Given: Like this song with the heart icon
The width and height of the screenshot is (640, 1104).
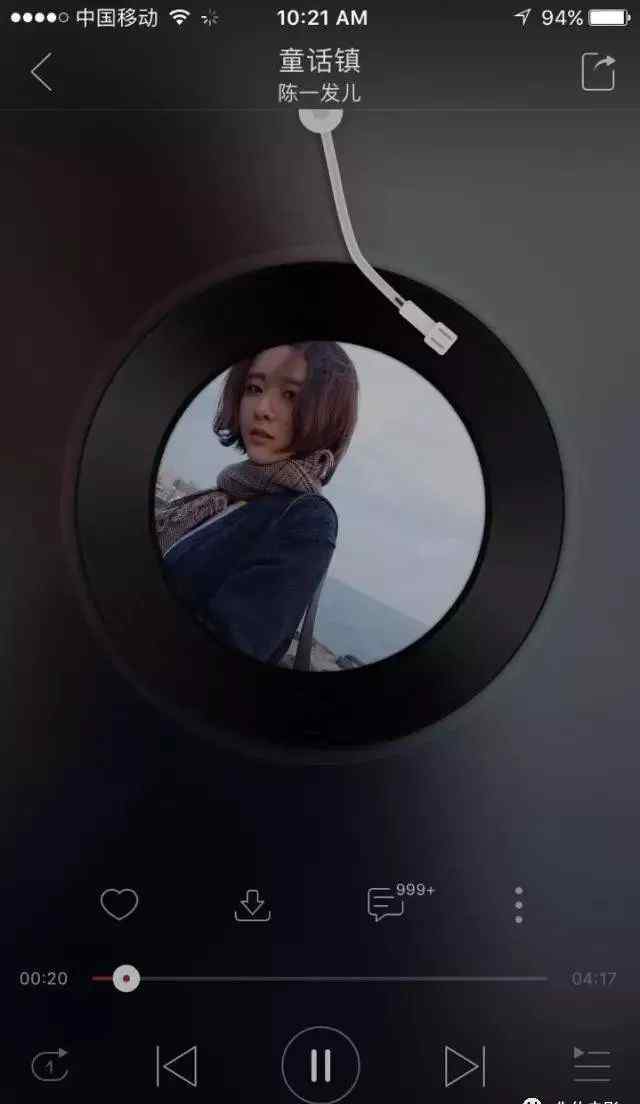Looking at the screenshot, I should pyautogui.click(x=120, y=904).
